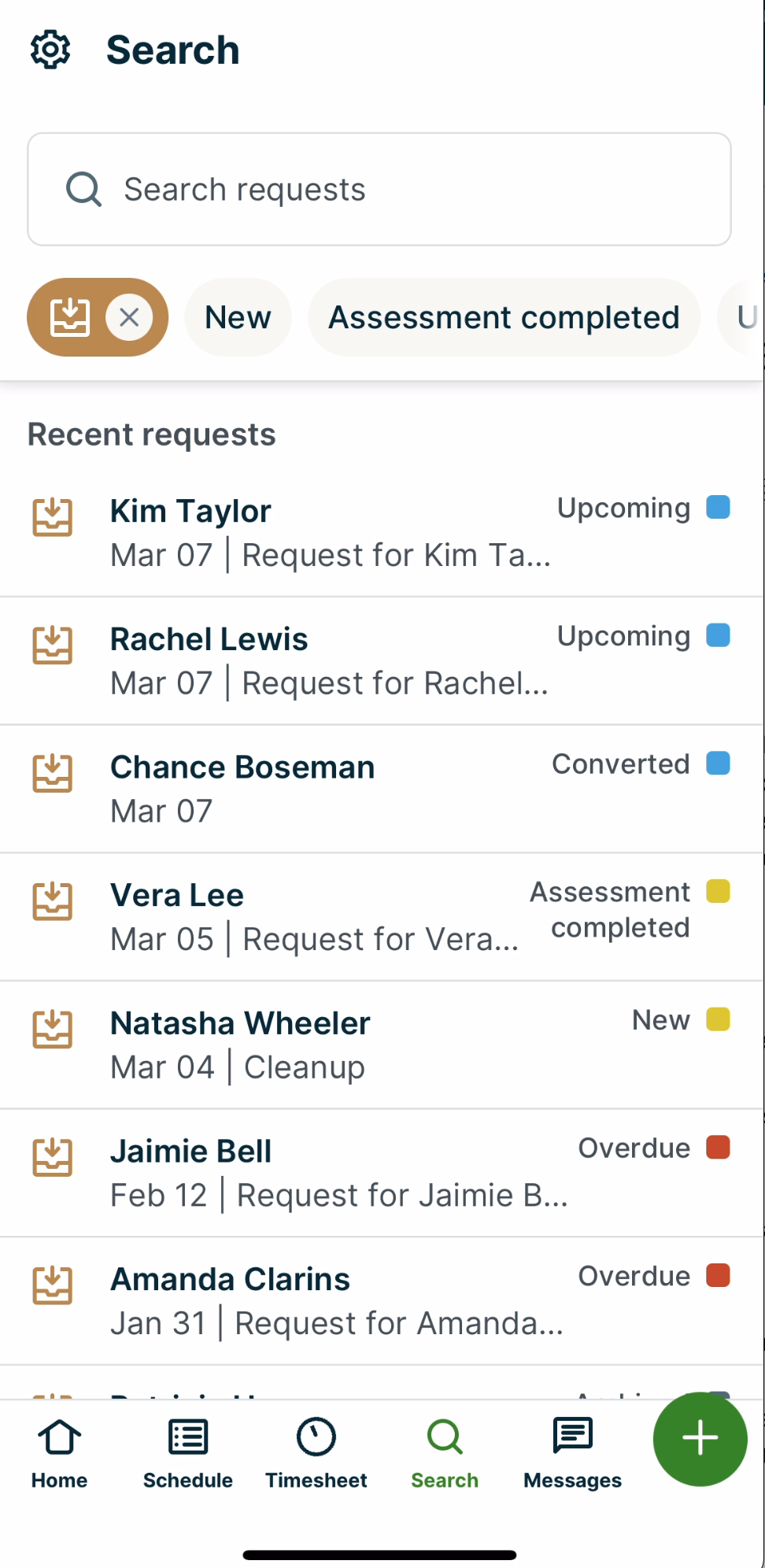Tap the request icon beside Amanda Clarins
The height and width of the screenshot is (1568, 765).
tap(53, 1286)
